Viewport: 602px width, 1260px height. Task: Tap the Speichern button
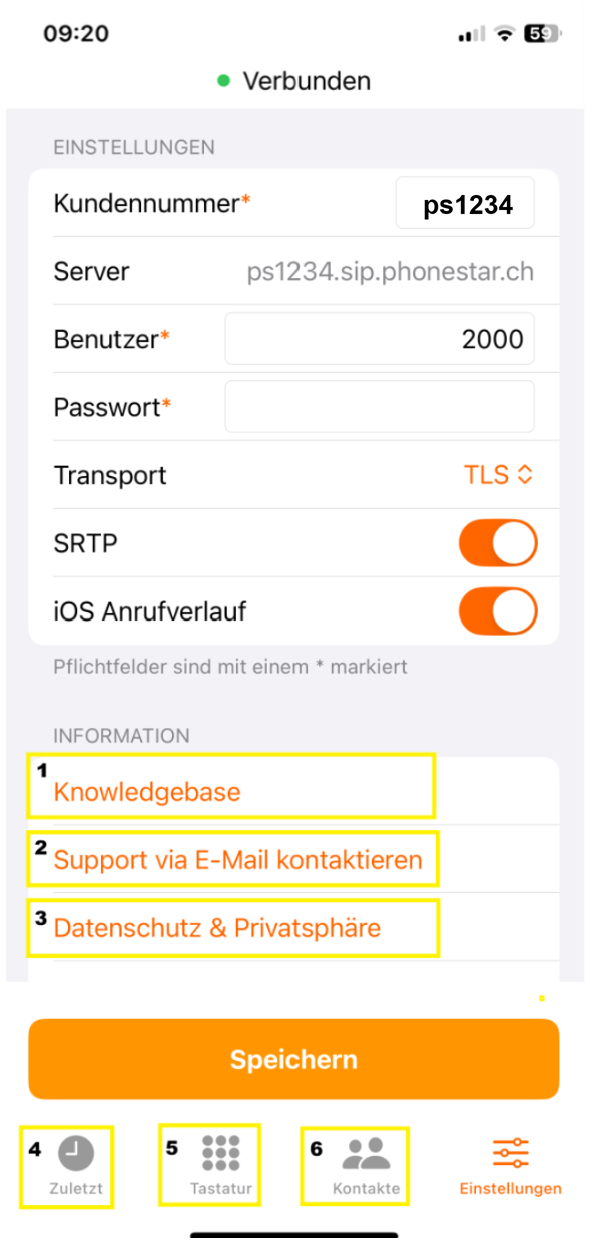point(294,1060)
